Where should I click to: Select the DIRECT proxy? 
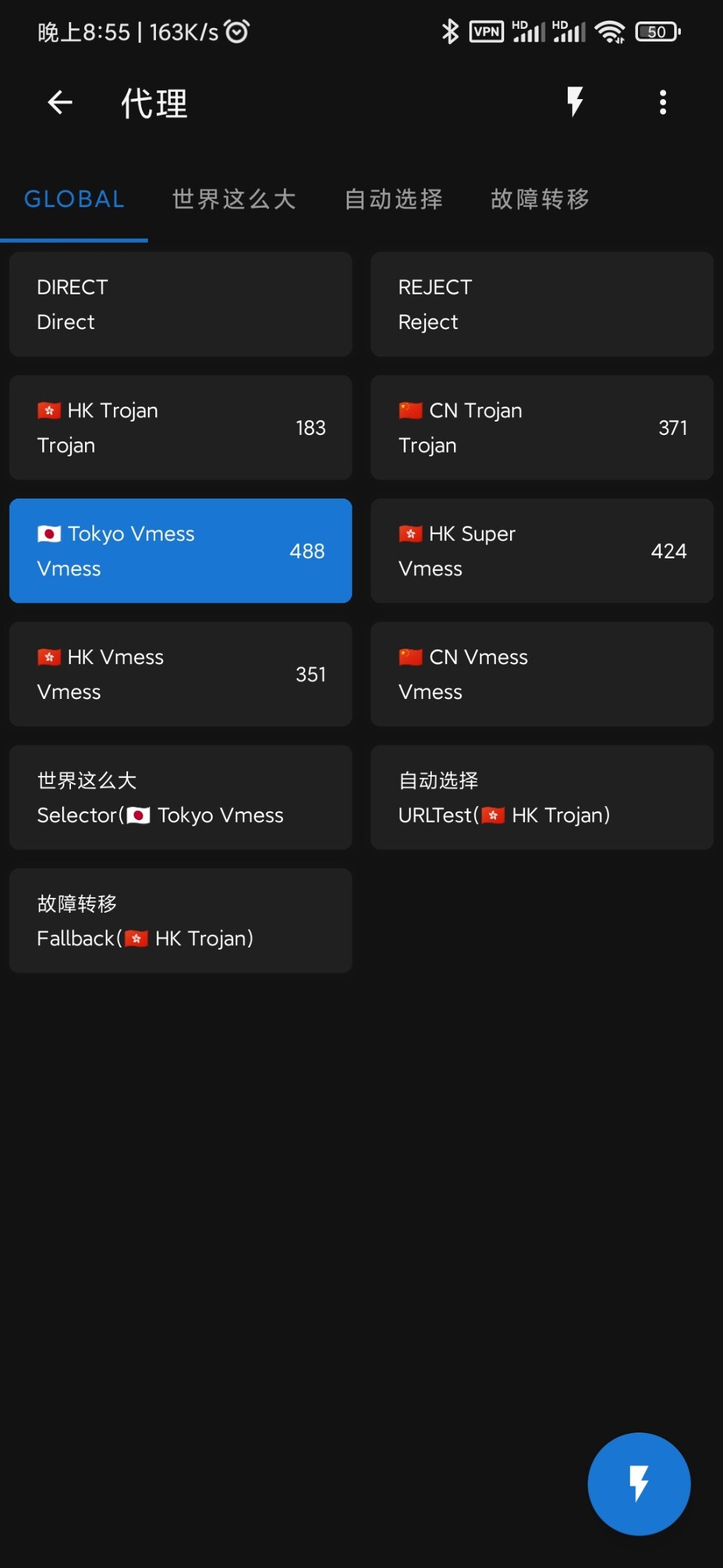[x=180, y=304]
